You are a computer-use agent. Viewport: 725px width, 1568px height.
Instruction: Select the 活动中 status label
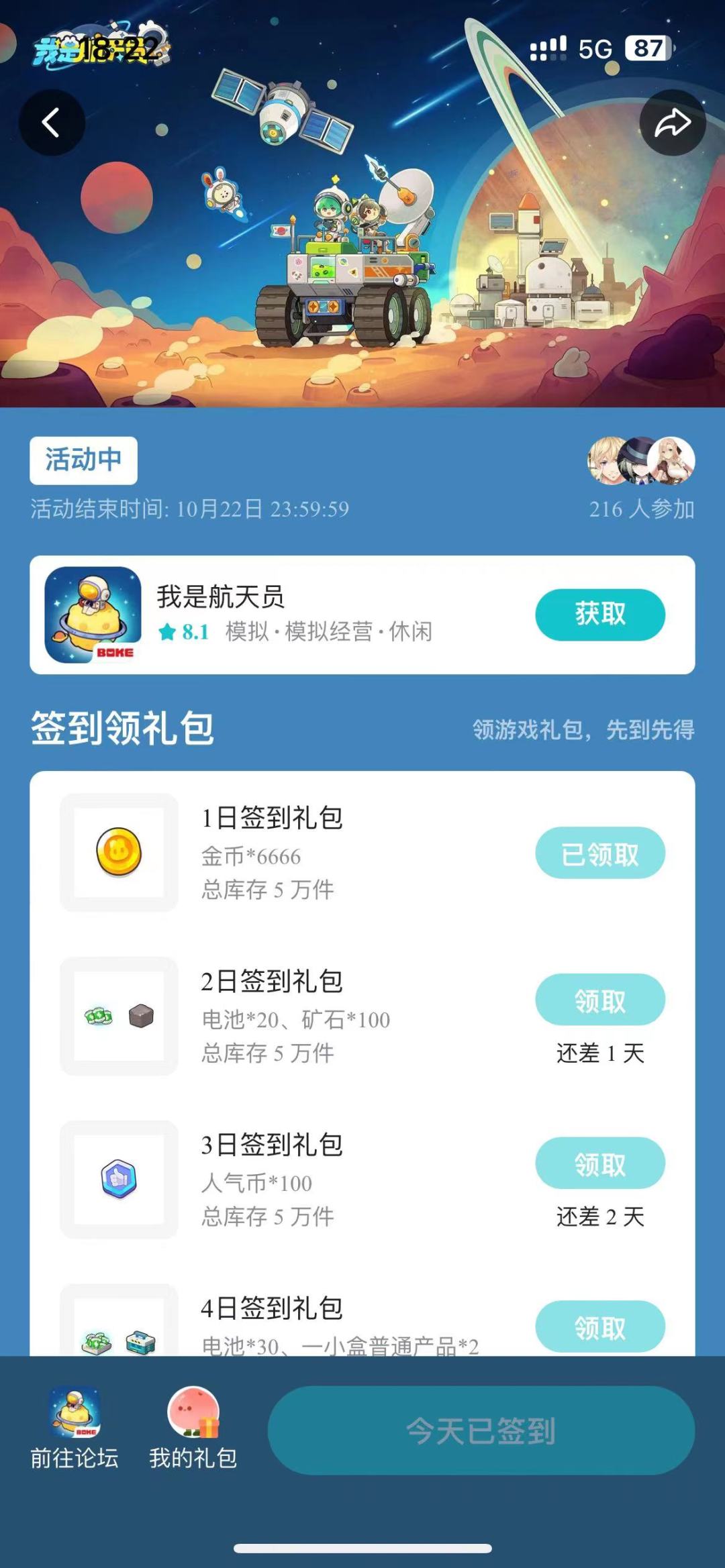[x=81, y=460]
